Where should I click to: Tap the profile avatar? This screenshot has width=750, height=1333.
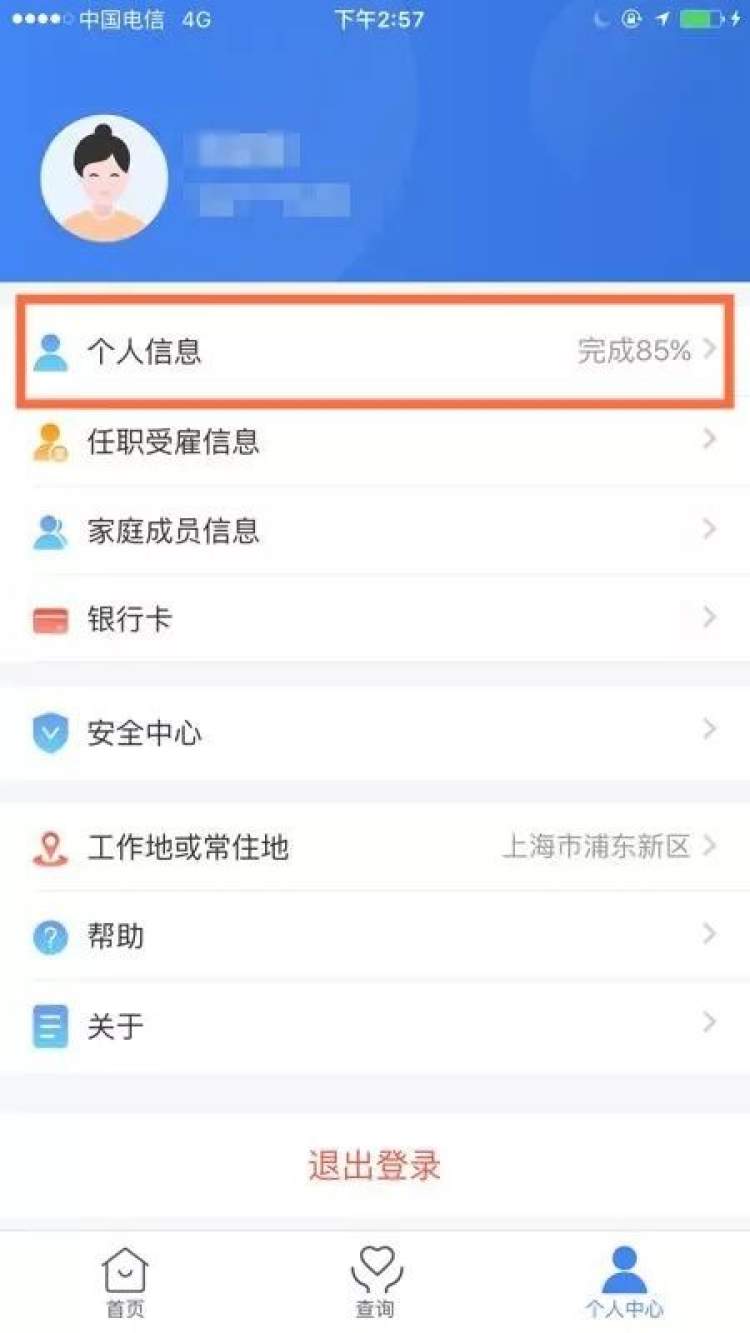tap(104, 179)
